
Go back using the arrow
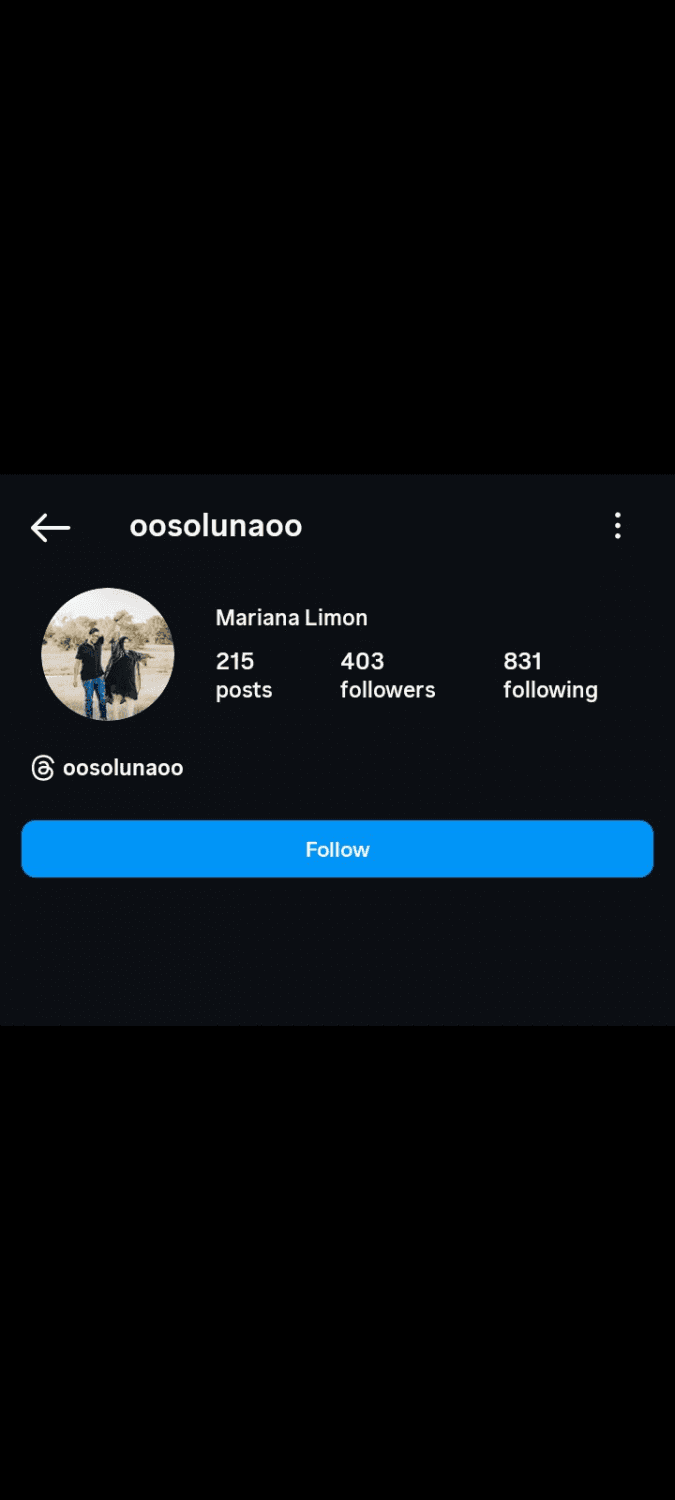click(50, 527)
